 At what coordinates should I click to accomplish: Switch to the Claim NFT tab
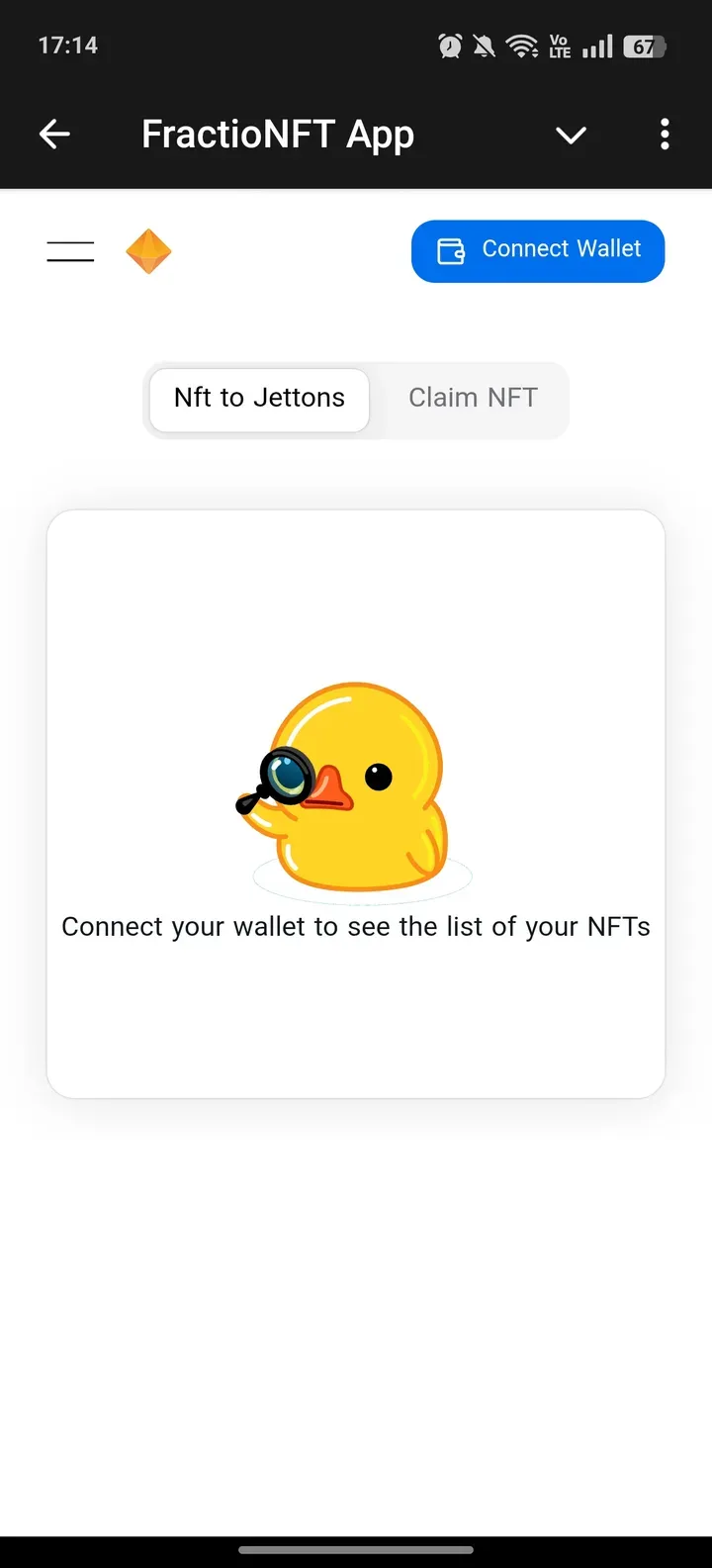pyautogui.click(x=473, y=398)
